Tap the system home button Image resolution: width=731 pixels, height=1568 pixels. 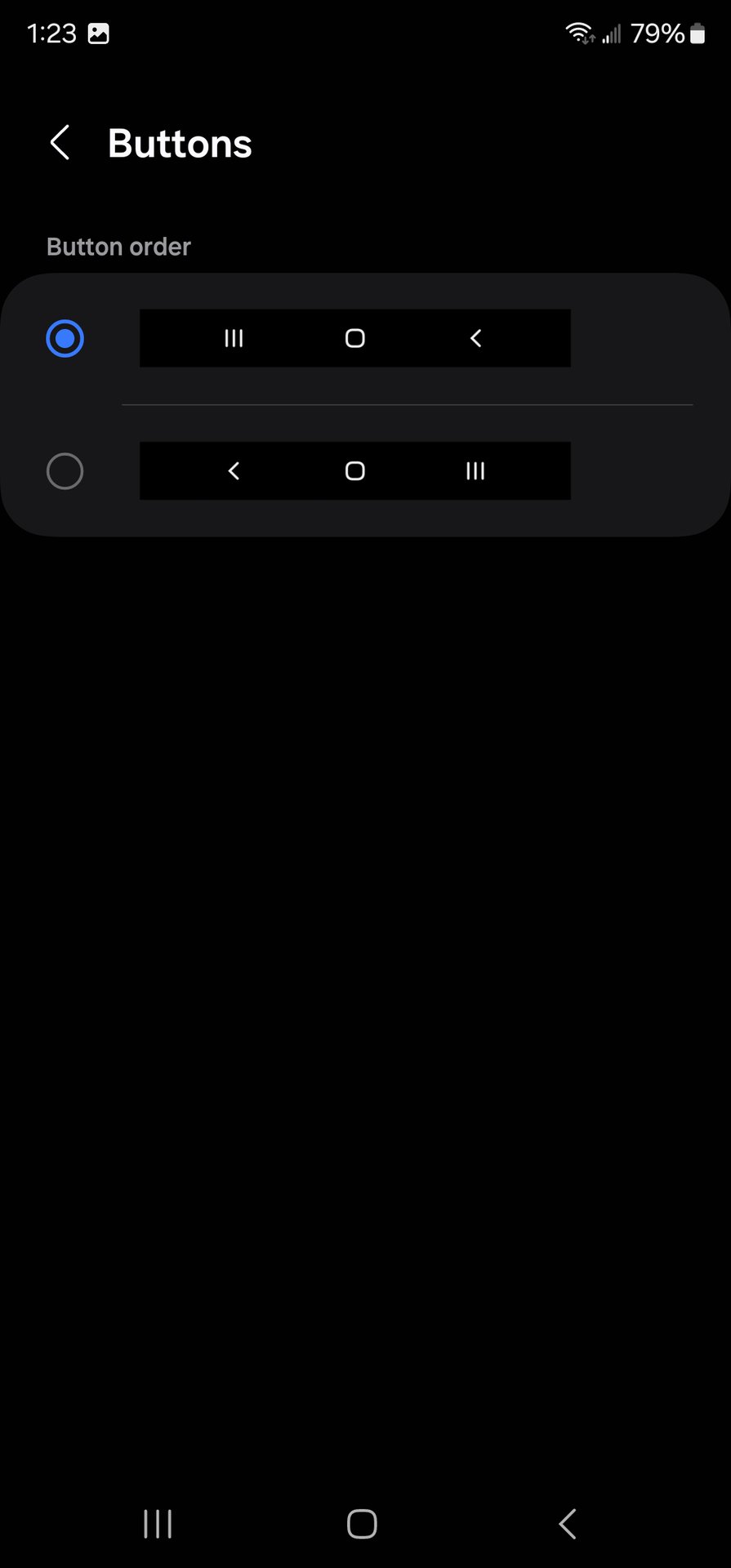click(x=362, y=1524)
